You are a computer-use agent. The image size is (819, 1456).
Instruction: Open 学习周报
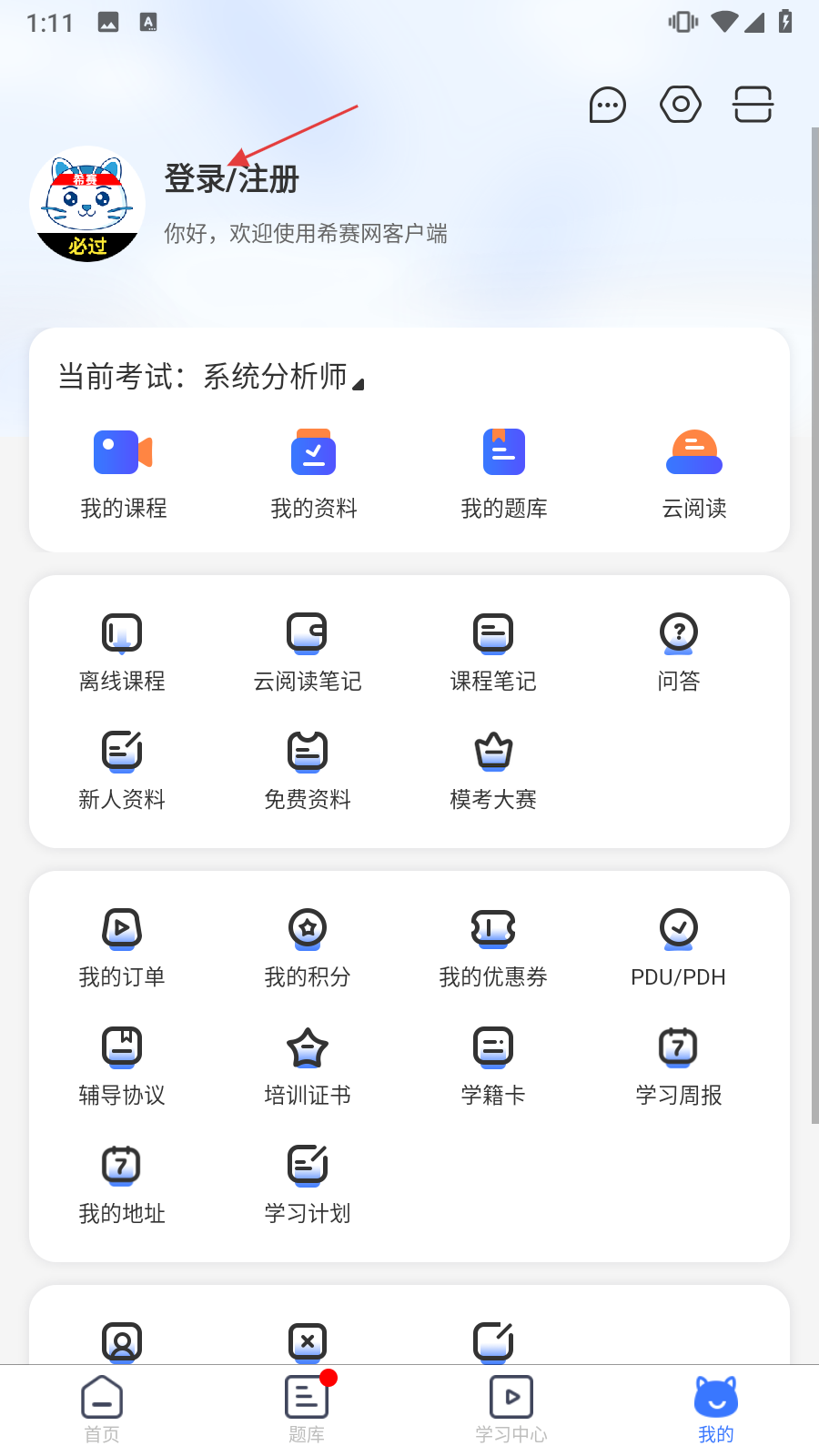pyautogui.click(x=679, y=1066)
